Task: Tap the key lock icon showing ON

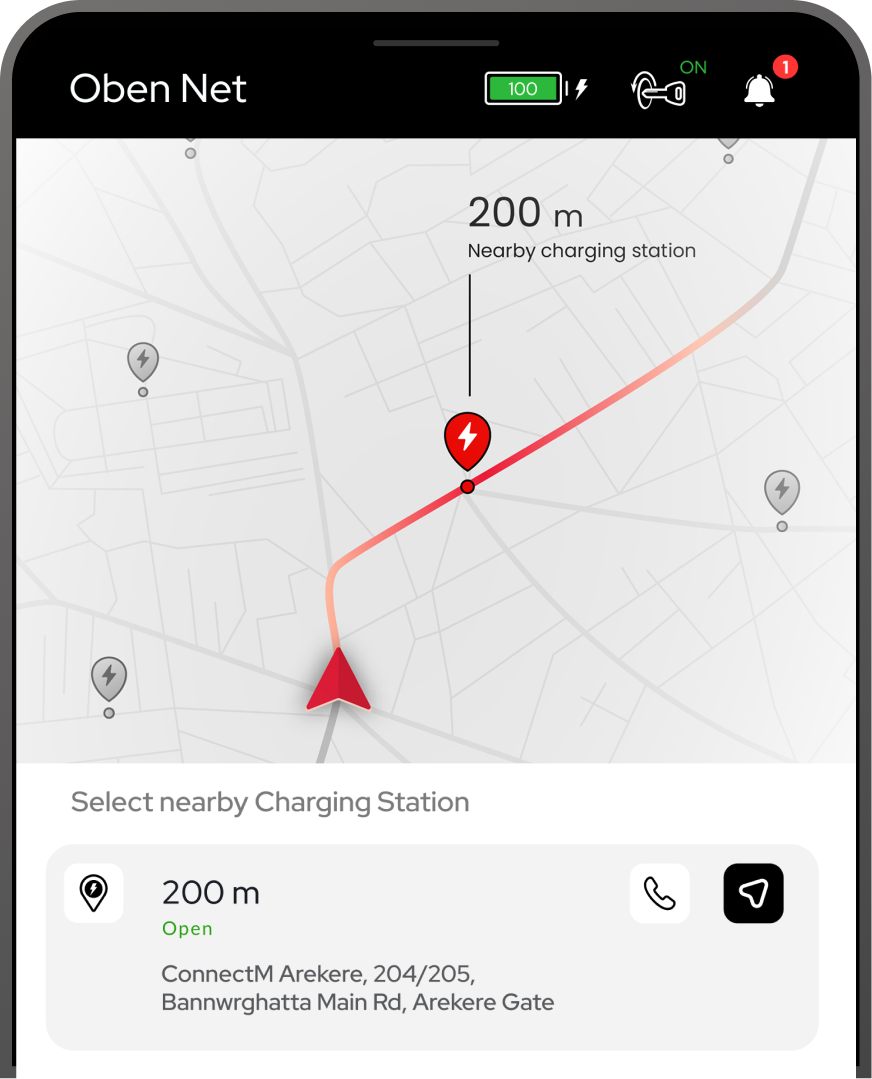Action: (x=661, y=92)
